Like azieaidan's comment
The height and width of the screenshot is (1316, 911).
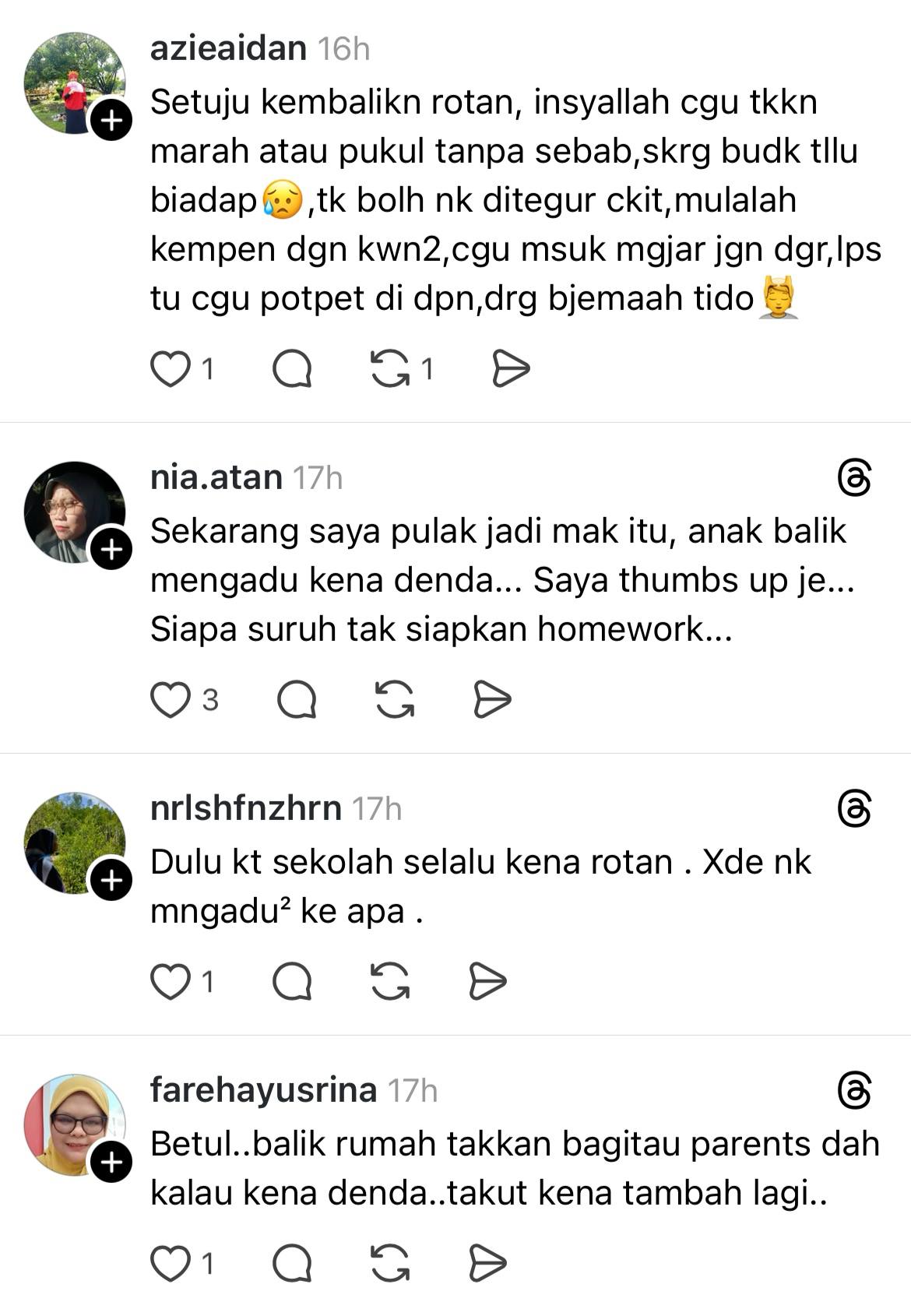[171, 369]
